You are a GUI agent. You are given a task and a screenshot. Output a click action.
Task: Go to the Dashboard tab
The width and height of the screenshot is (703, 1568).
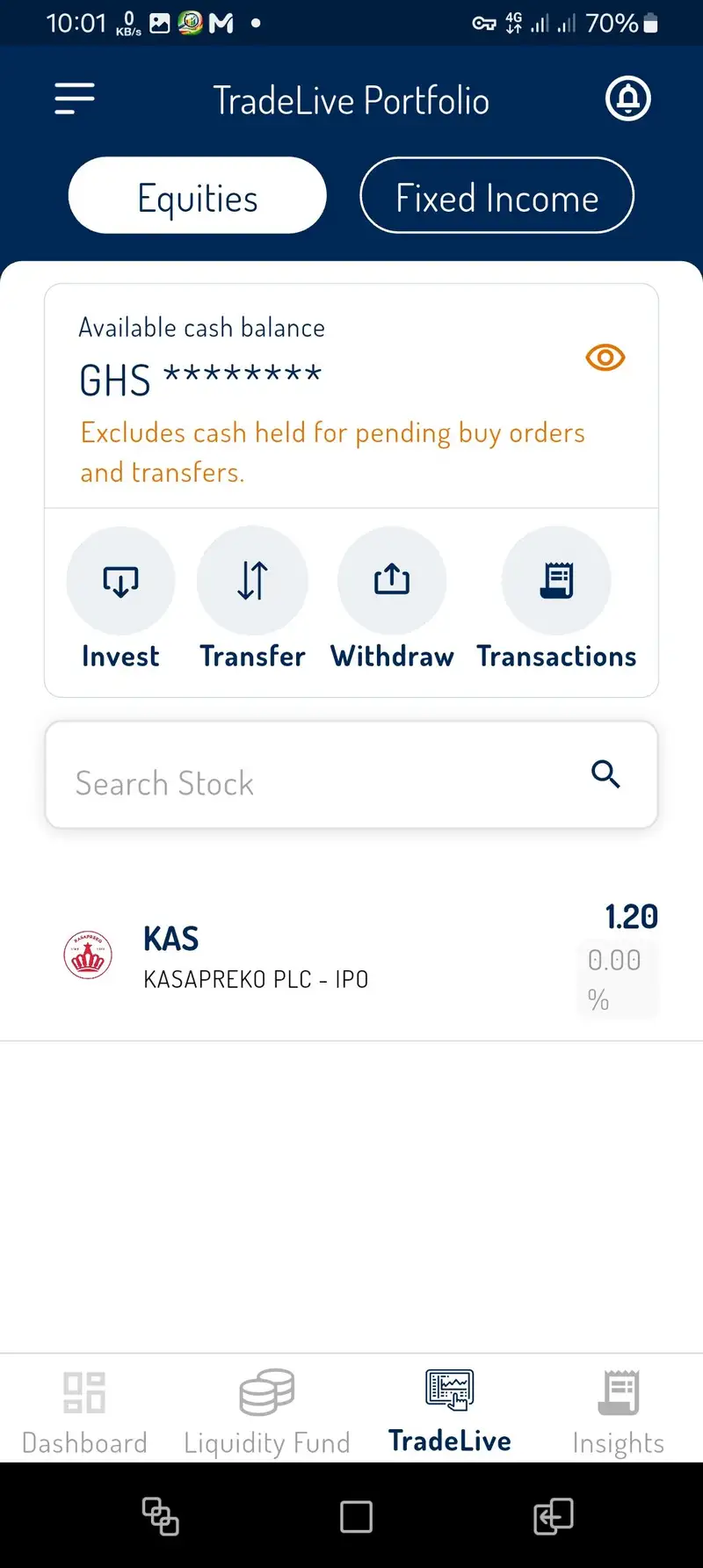pos(84,1411)
